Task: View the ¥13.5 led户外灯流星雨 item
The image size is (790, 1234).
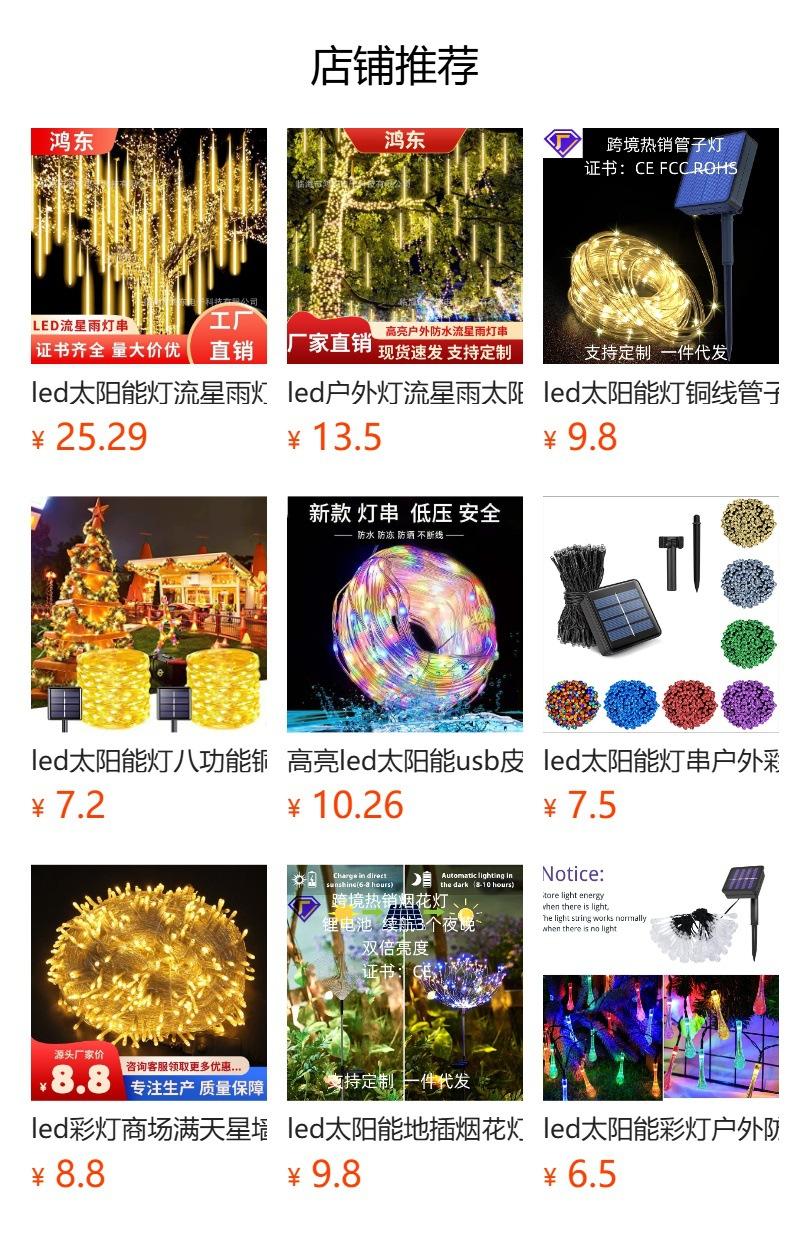Action: coord(405,246)
